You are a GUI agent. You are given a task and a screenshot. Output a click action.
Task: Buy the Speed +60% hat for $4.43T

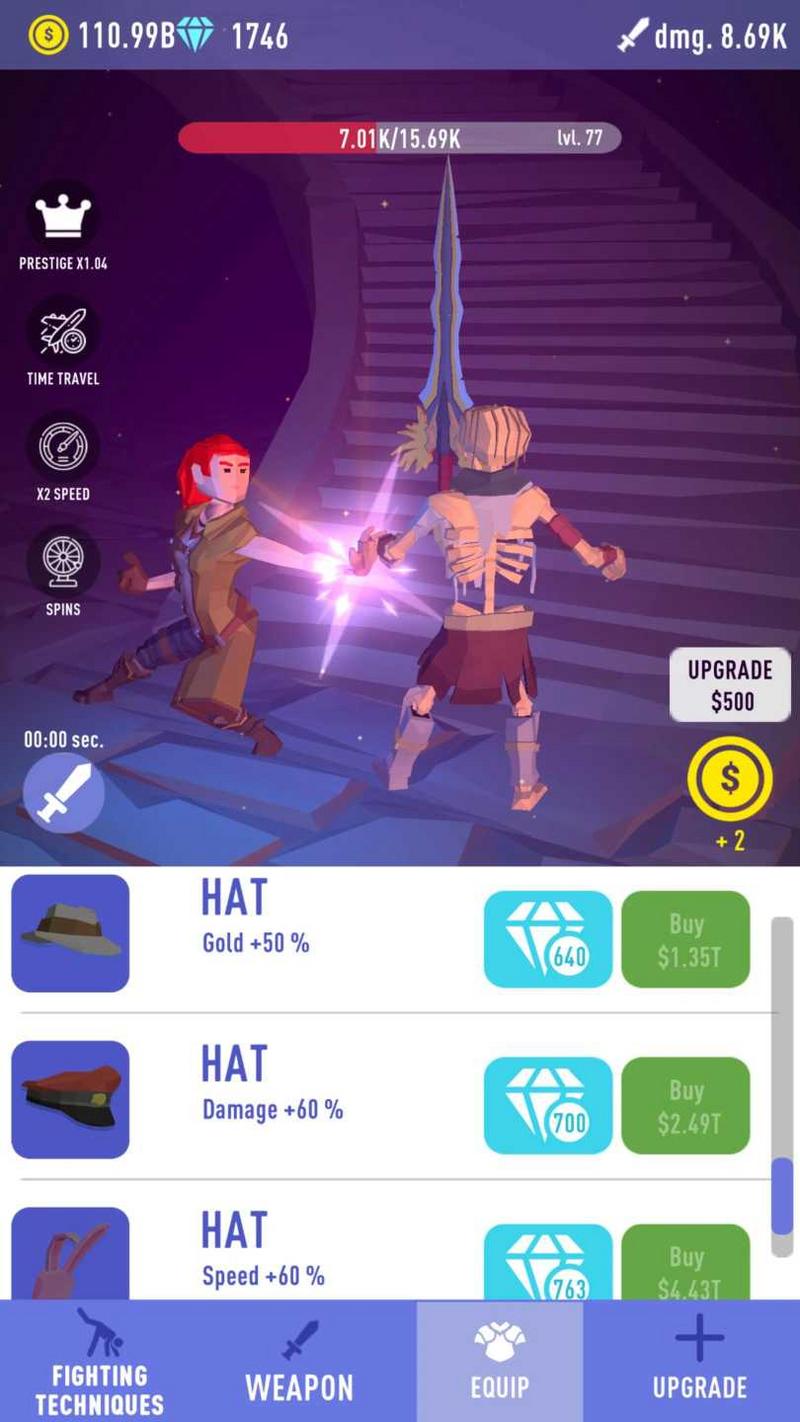[x=686, y=1264]
